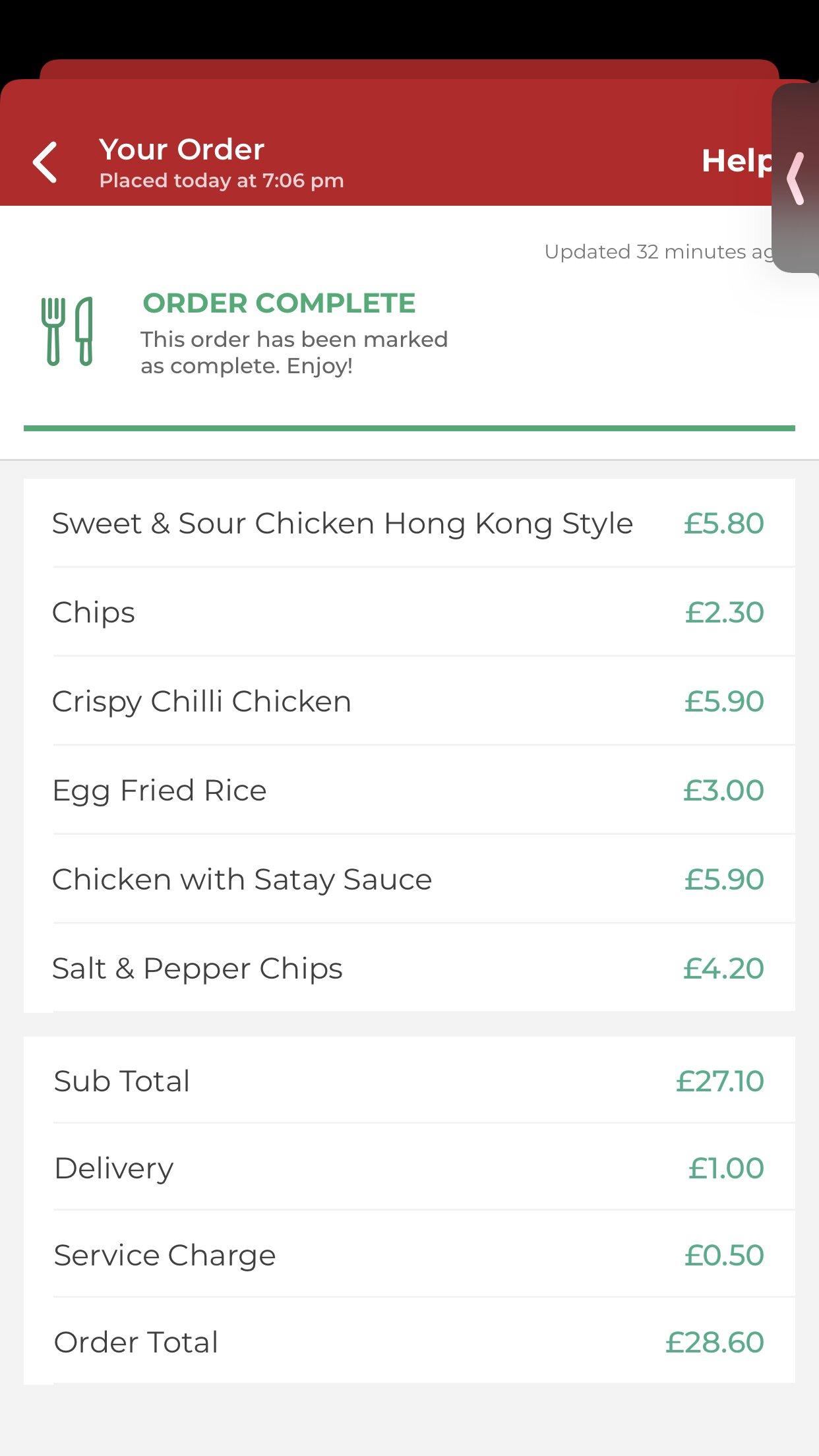This screenshot has height=1456, width=819.
Task: Select the Crispy Chilli Chicken row
Action: coord(201,701)
